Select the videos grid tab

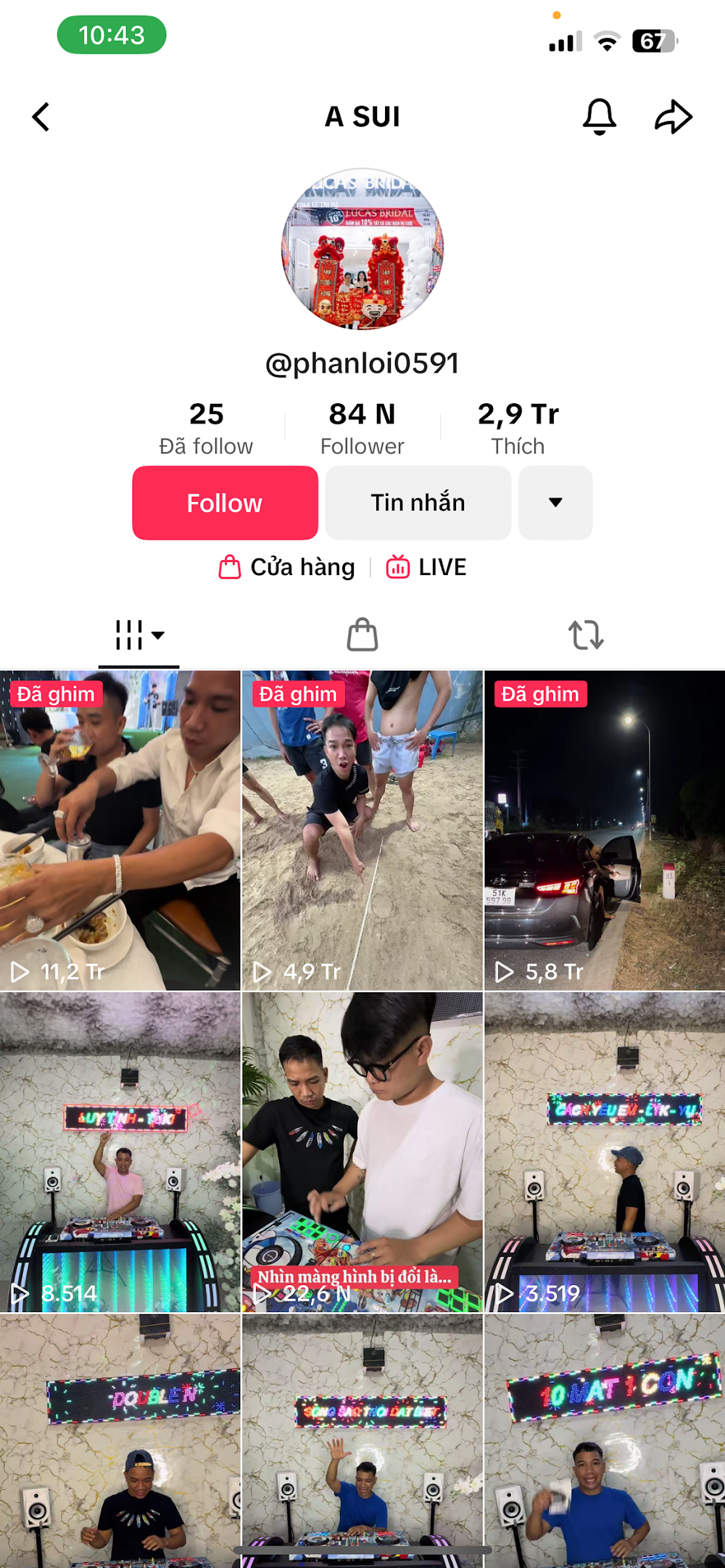point(138,635)
